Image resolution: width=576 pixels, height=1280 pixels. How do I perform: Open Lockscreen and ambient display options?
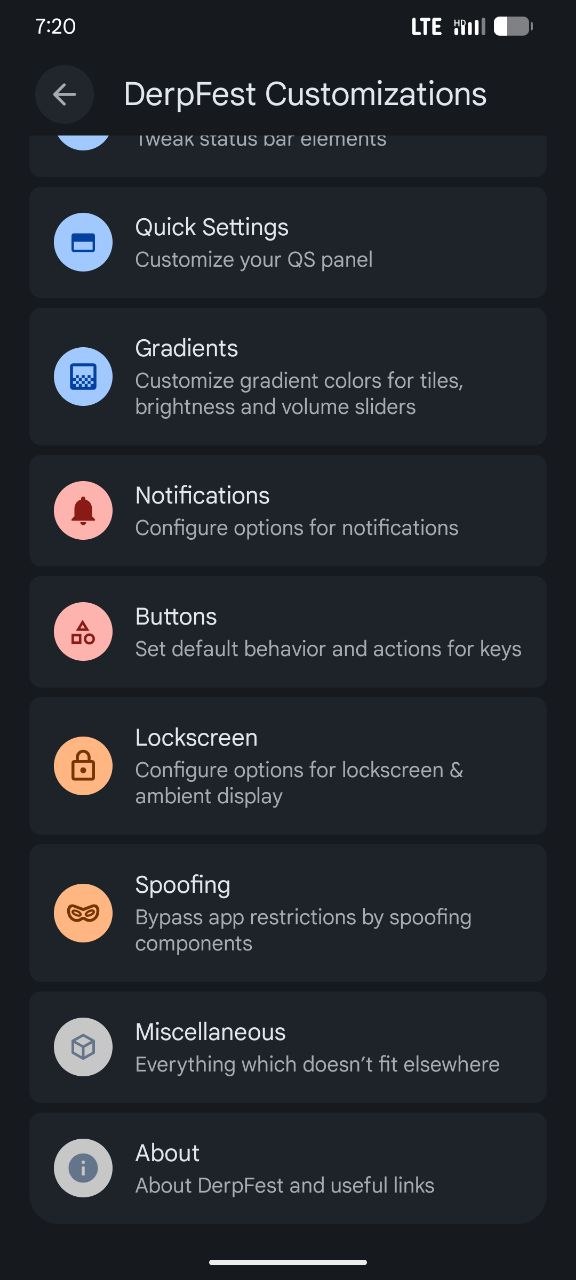tap(288, 766)
